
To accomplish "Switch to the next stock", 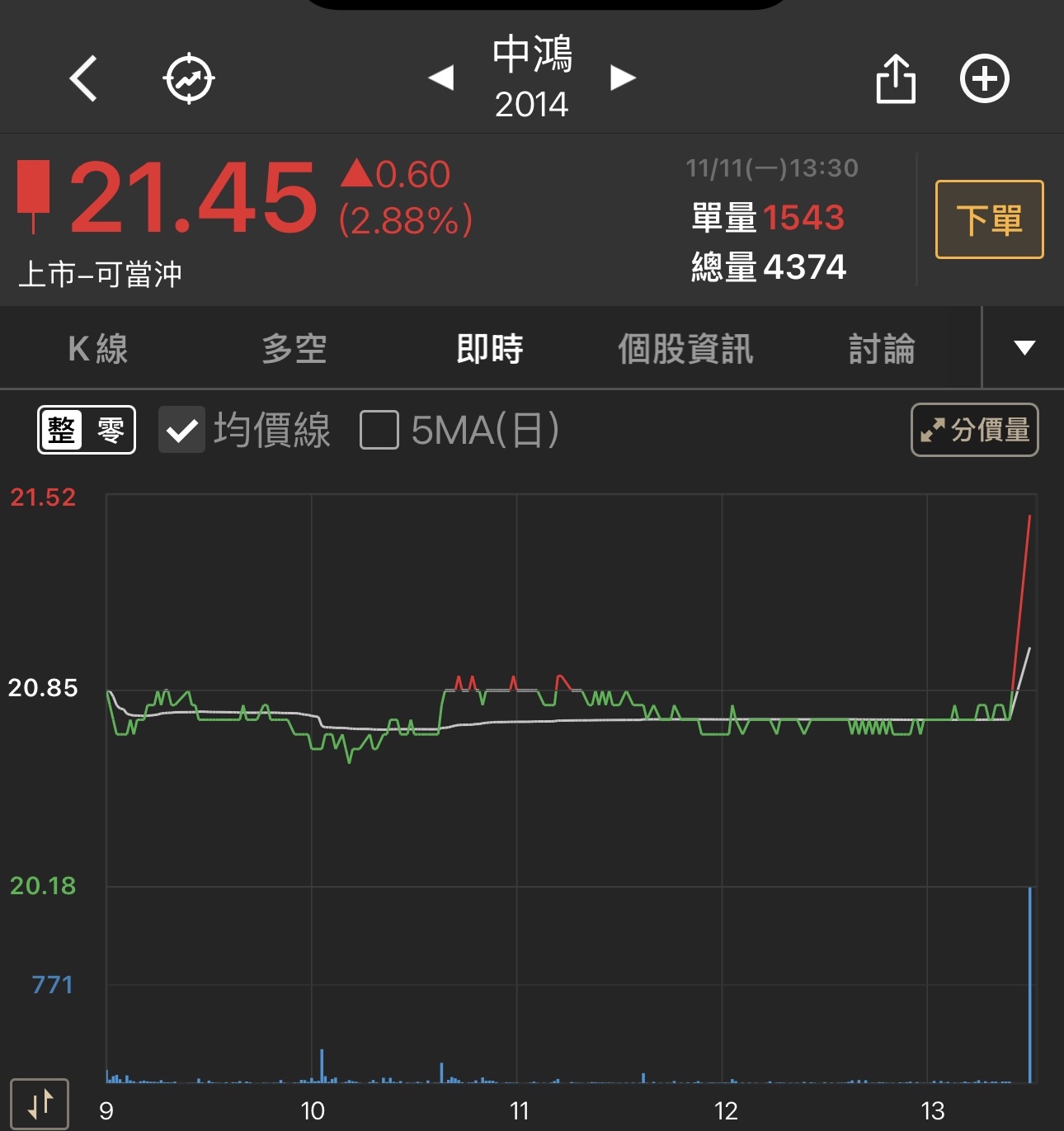I will click(x=623, y=78).
